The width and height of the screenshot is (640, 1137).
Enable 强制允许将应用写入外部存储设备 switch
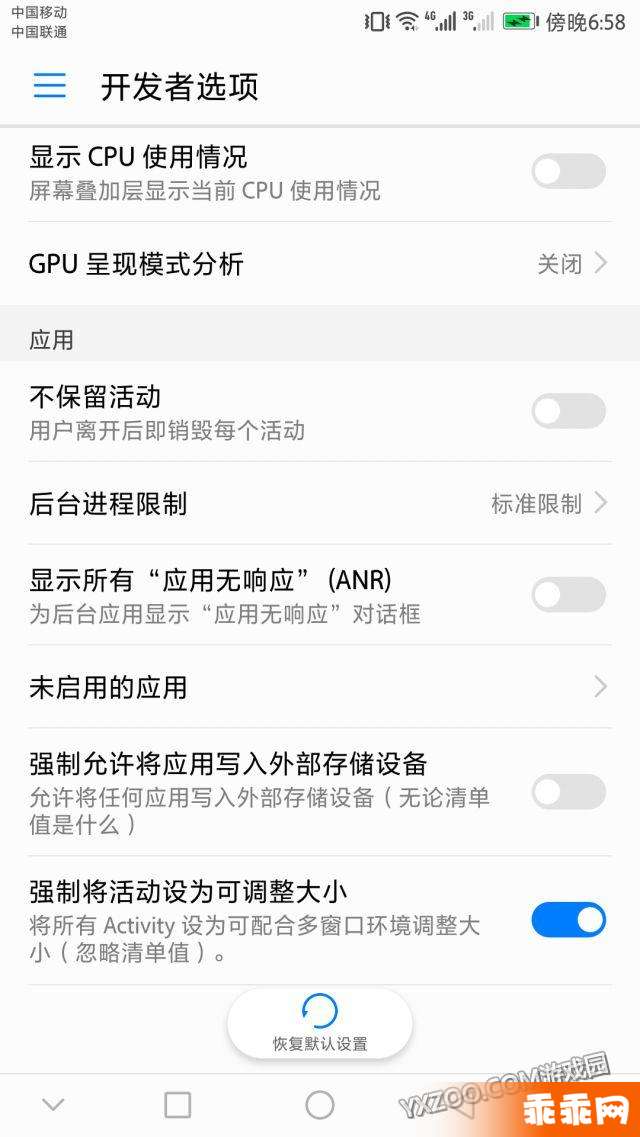click(x=568, y=792)
